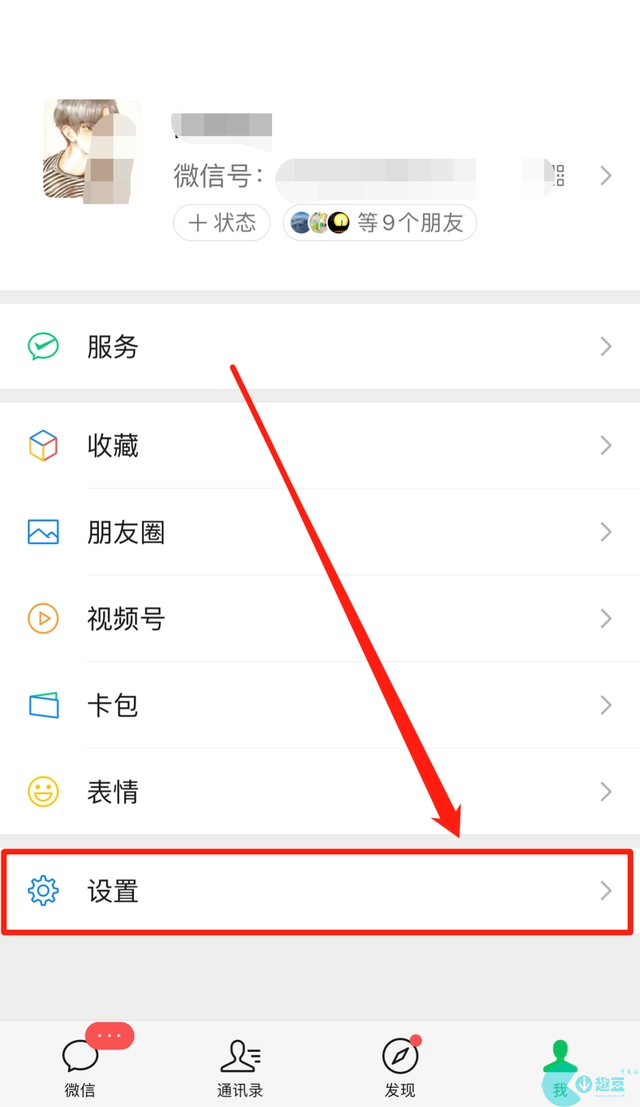Open 朋友圈 Moments
Screen dimensions: 640x1107
(320, 532)
